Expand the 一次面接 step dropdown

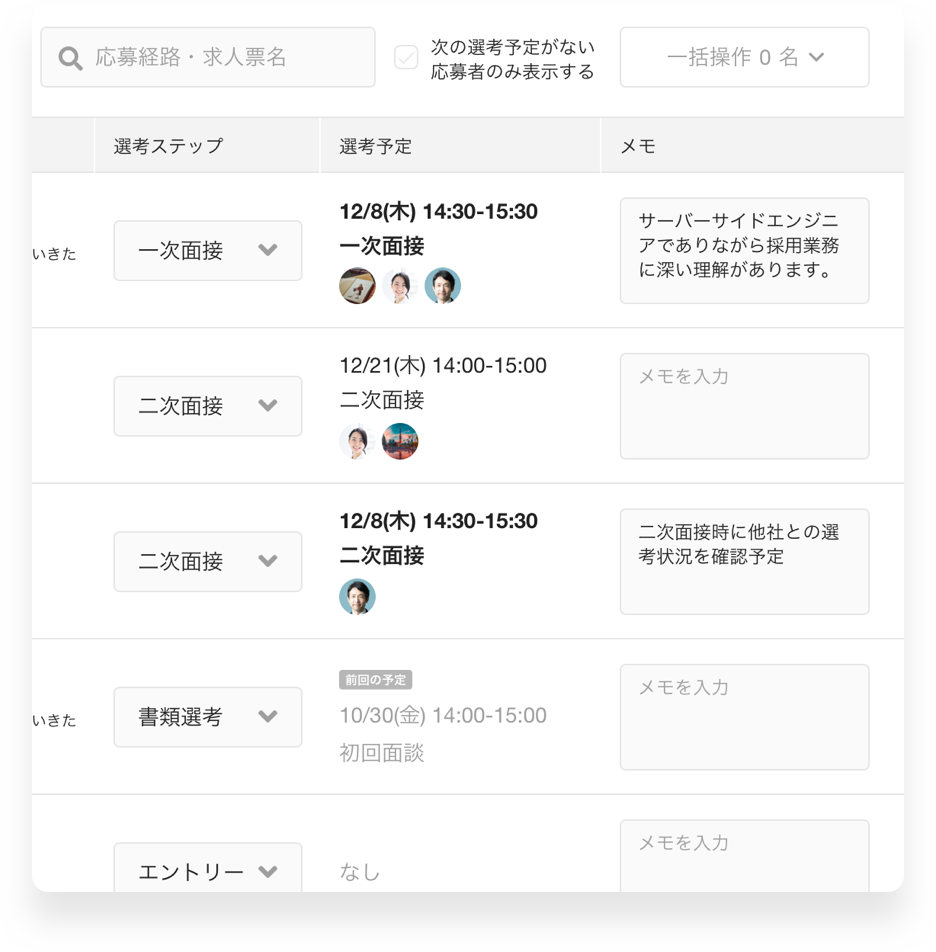click(x=208, y=251)
